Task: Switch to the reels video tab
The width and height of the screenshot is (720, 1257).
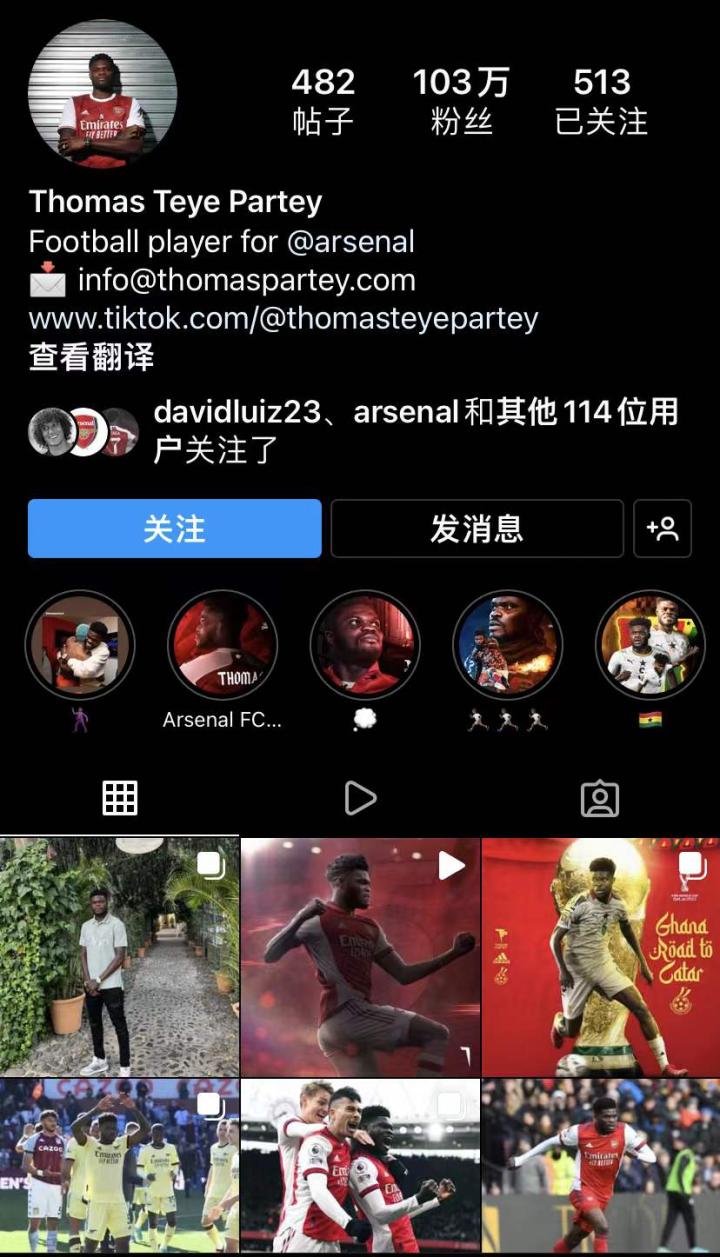Action: [360, 798]
